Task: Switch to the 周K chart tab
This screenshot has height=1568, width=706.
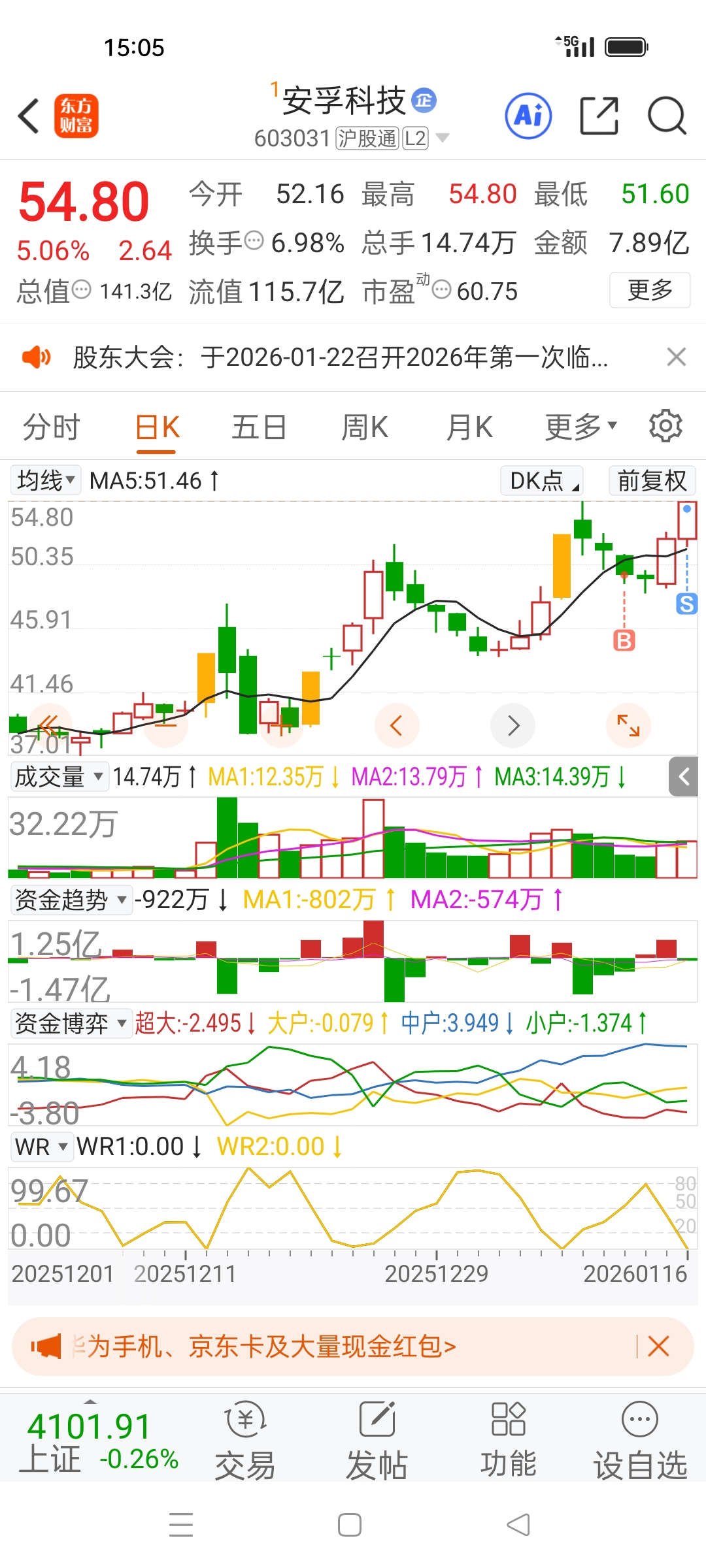Action: [x=364, y=428]
